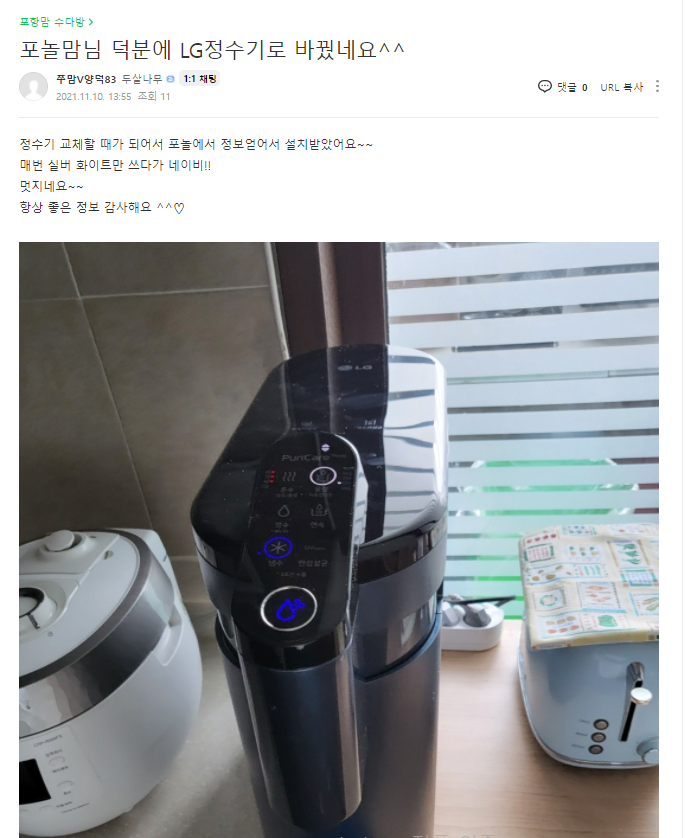Viewport: 687px width, 838px height.
Task: Jump to the 댓글 comments section
Action: (x=563, y=87)
